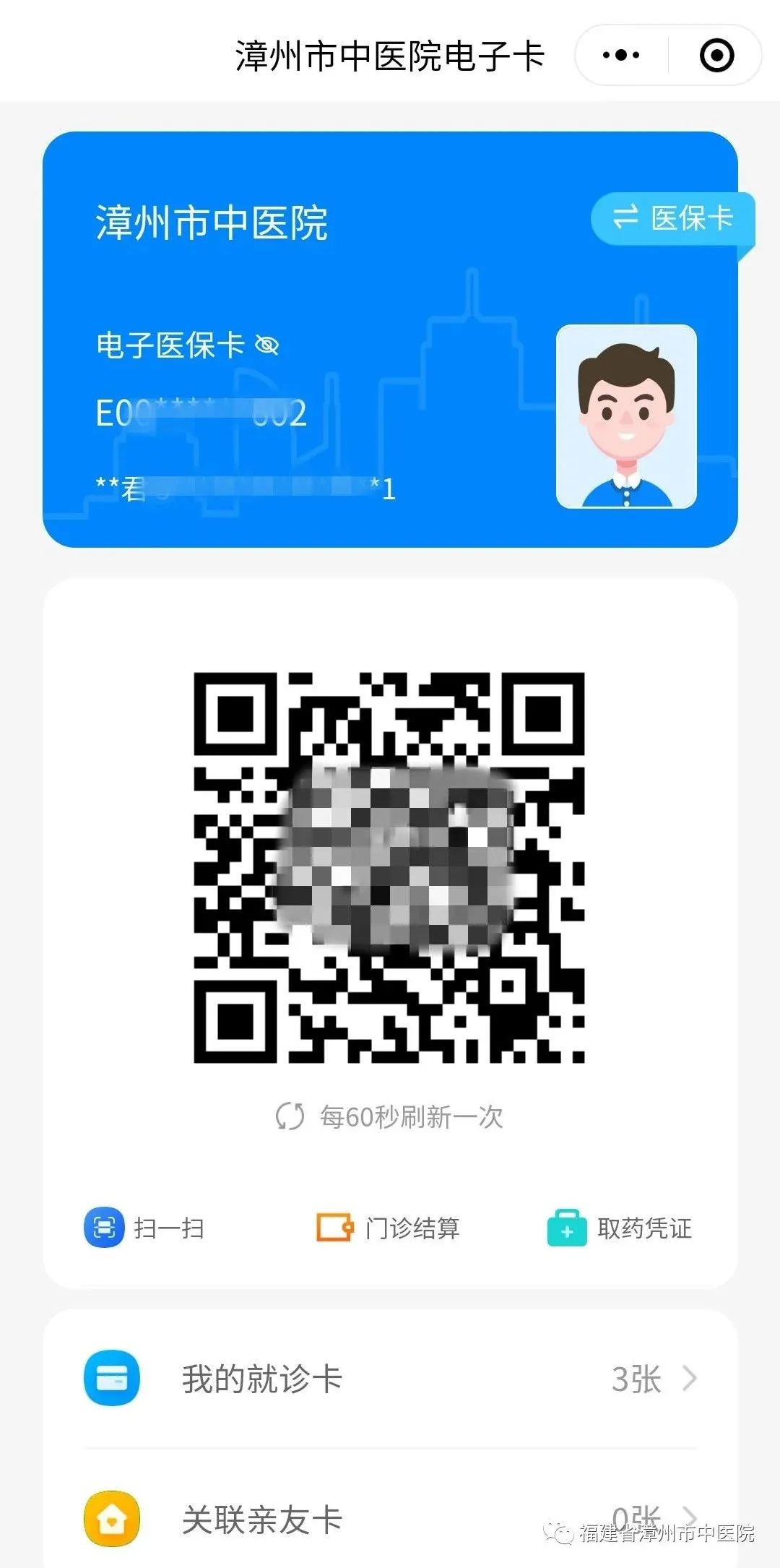Open 我的就诊卡 list

click(390, 1379)
